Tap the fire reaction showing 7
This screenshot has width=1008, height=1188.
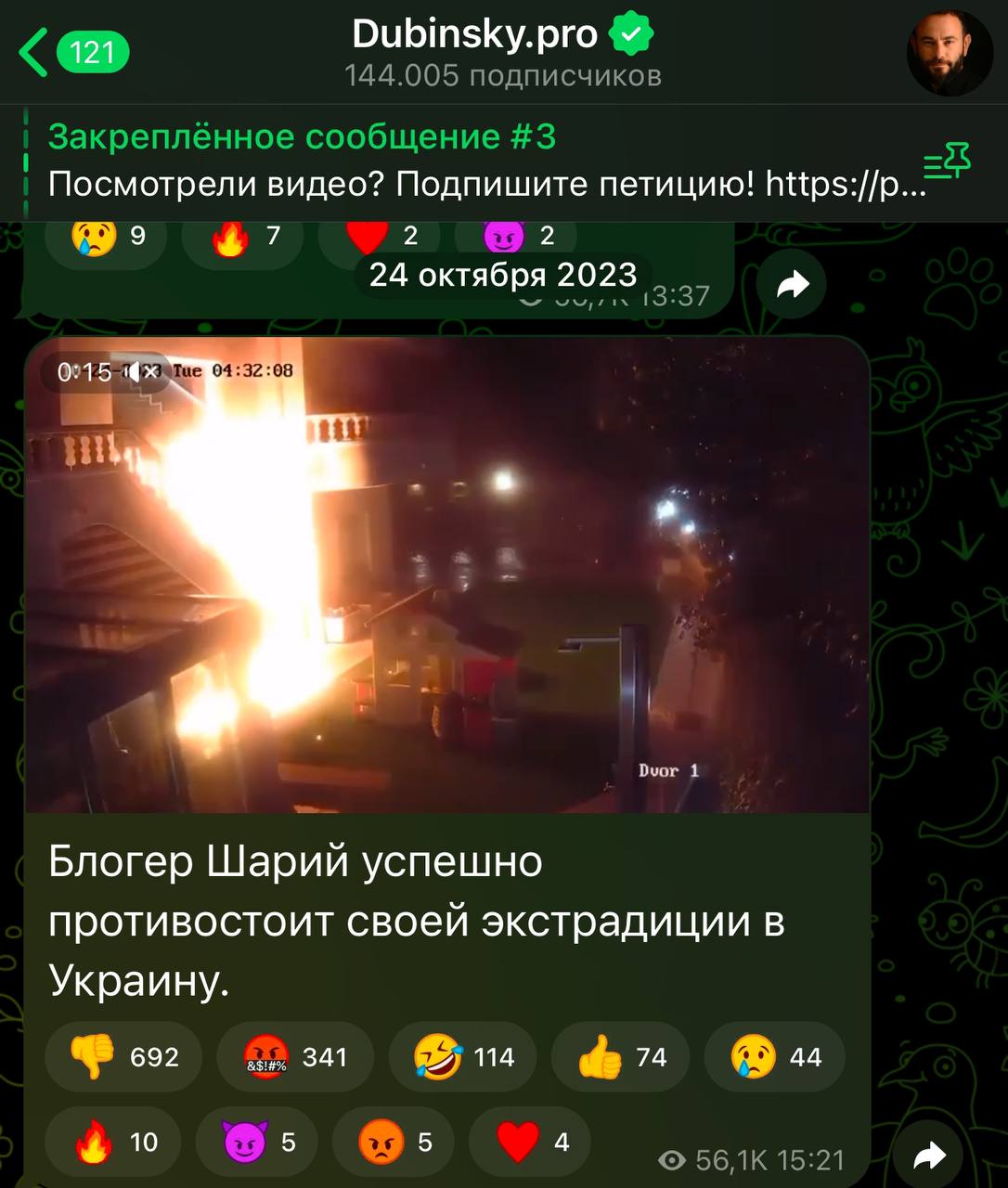(x=244, y=238)
